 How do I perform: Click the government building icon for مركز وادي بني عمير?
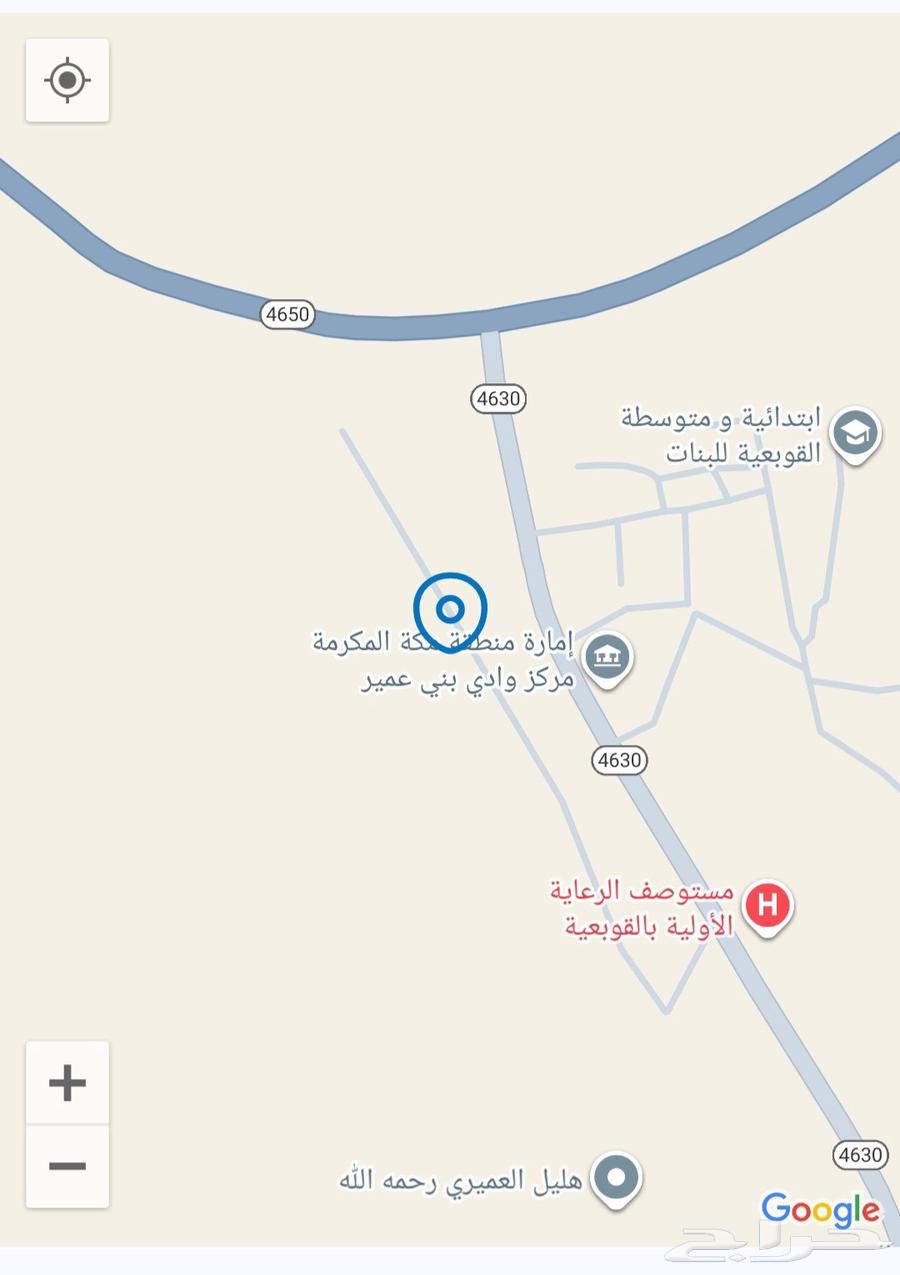click(606, 655)
